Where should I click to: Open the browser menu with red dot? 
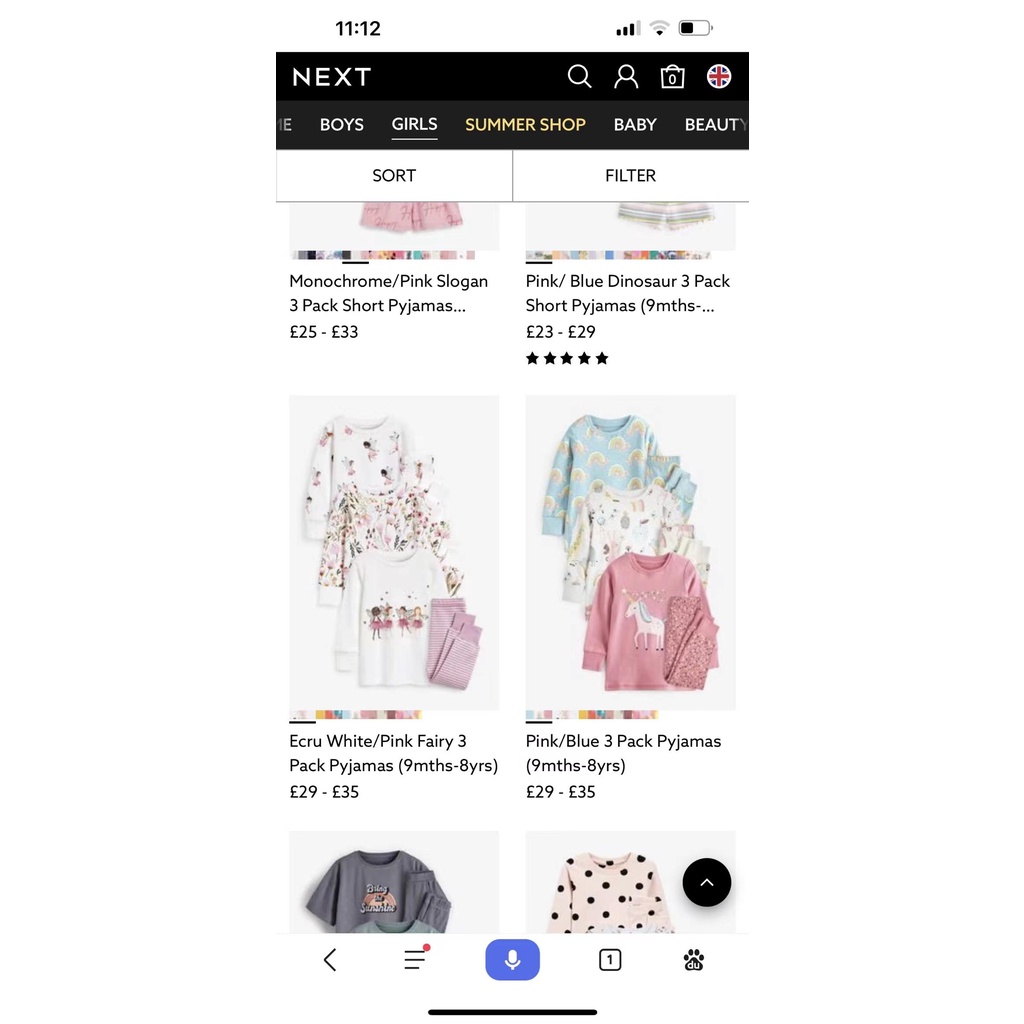(415, 960)
